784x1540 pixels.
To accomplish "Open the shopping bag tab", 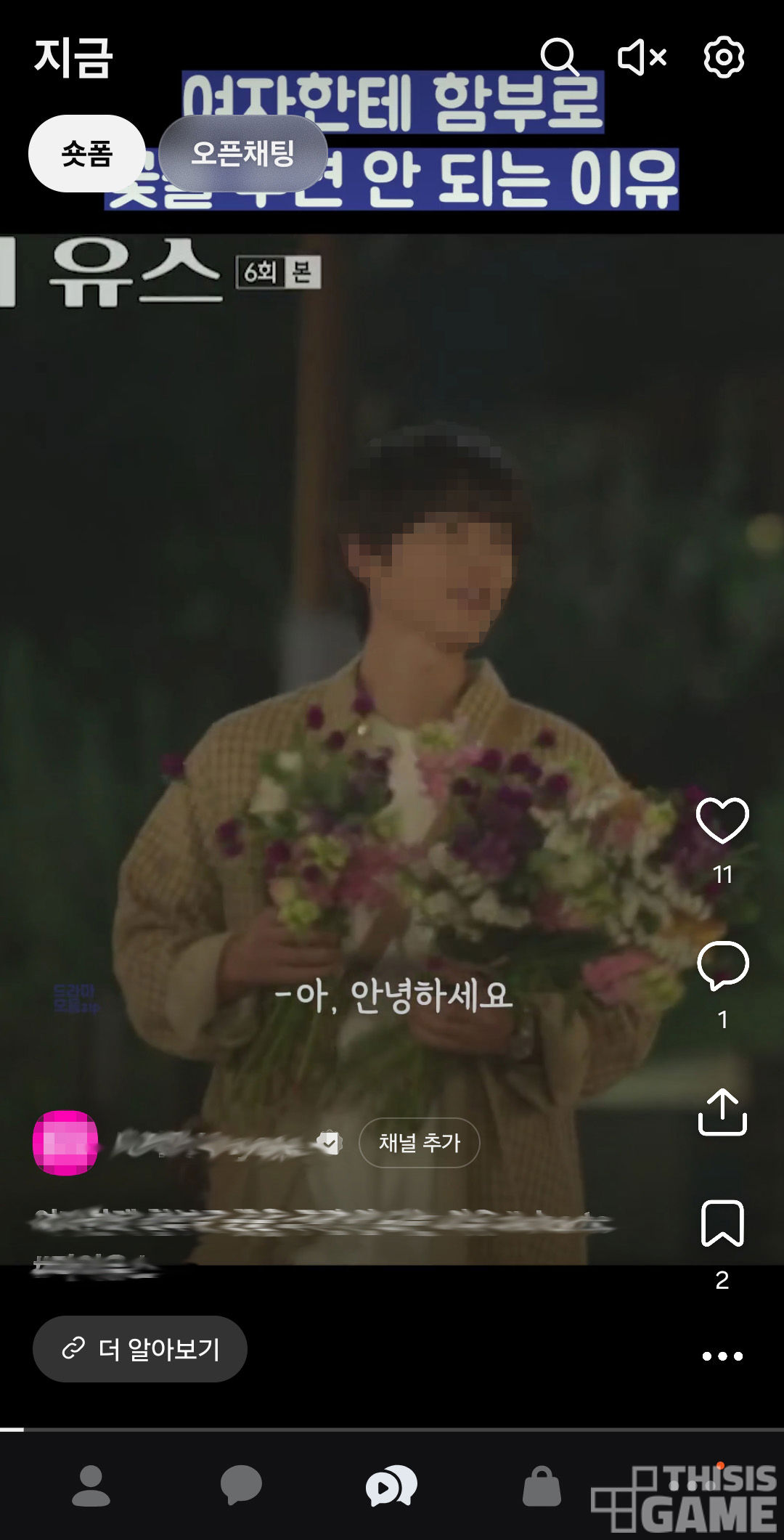I will point(542,1486).
